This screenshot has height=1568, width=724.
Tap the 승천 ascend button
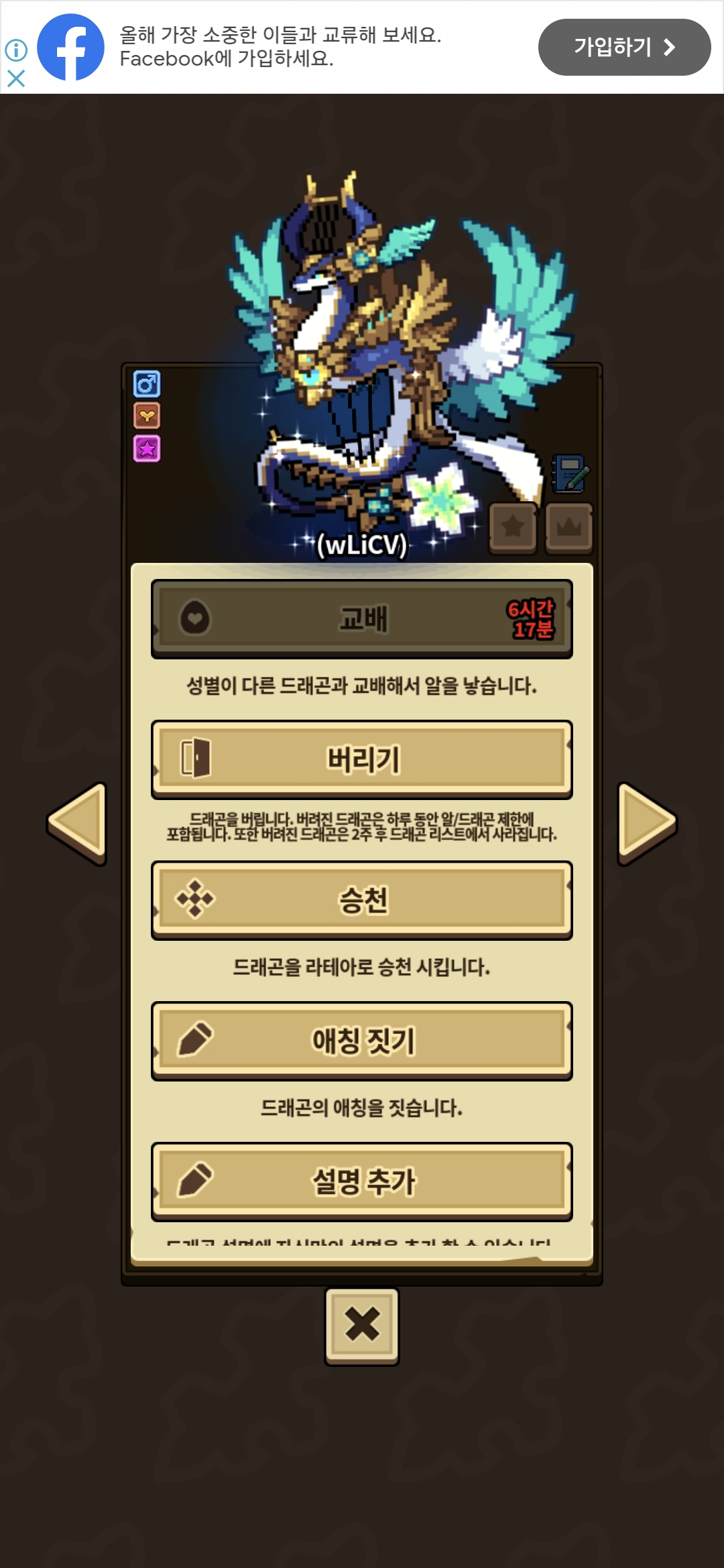[362, 899]
